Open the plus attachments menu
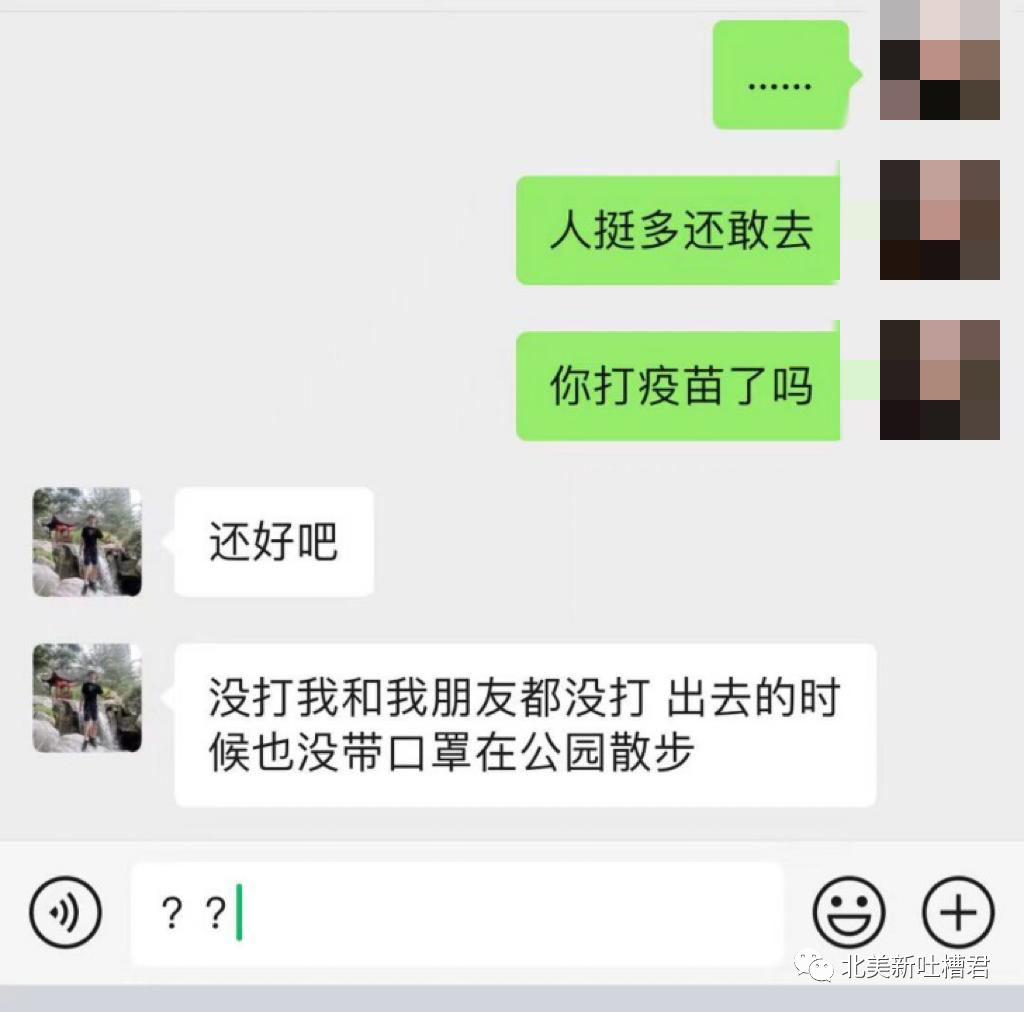1024x1012 pixels. click(x=957, y=912)
